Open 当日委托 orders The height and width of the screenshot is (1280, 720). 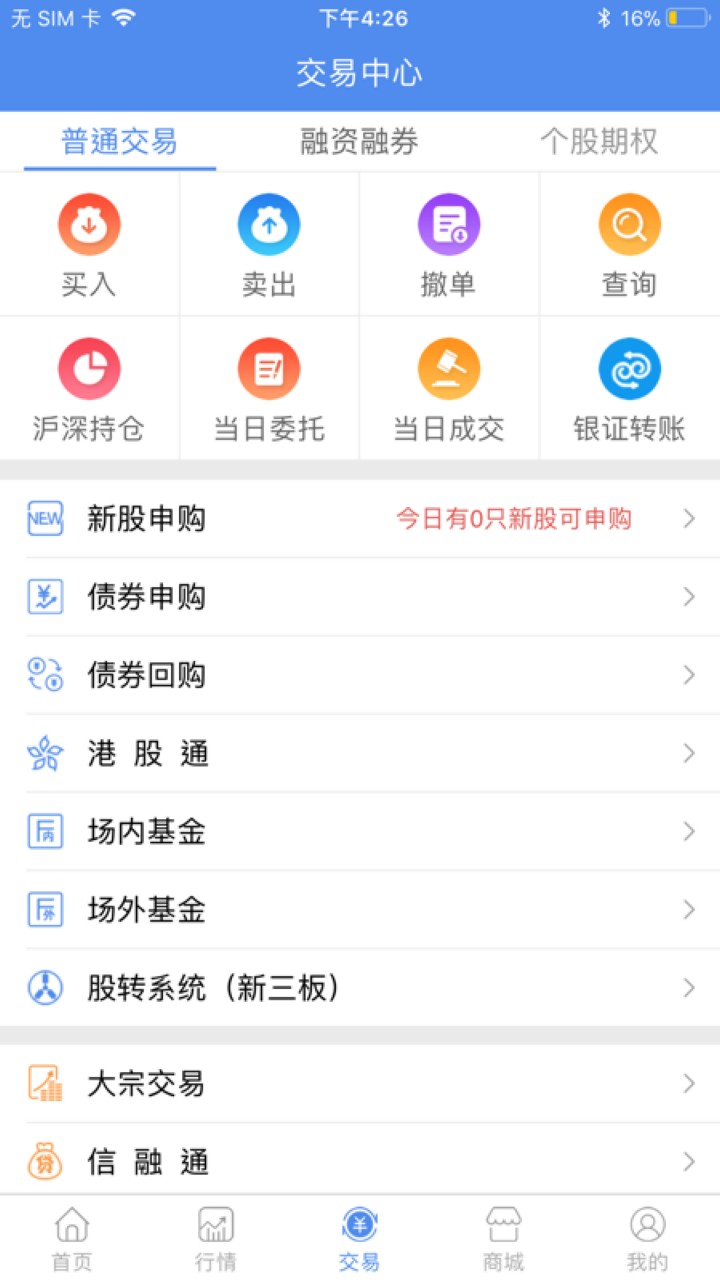(x=269, y=390)
